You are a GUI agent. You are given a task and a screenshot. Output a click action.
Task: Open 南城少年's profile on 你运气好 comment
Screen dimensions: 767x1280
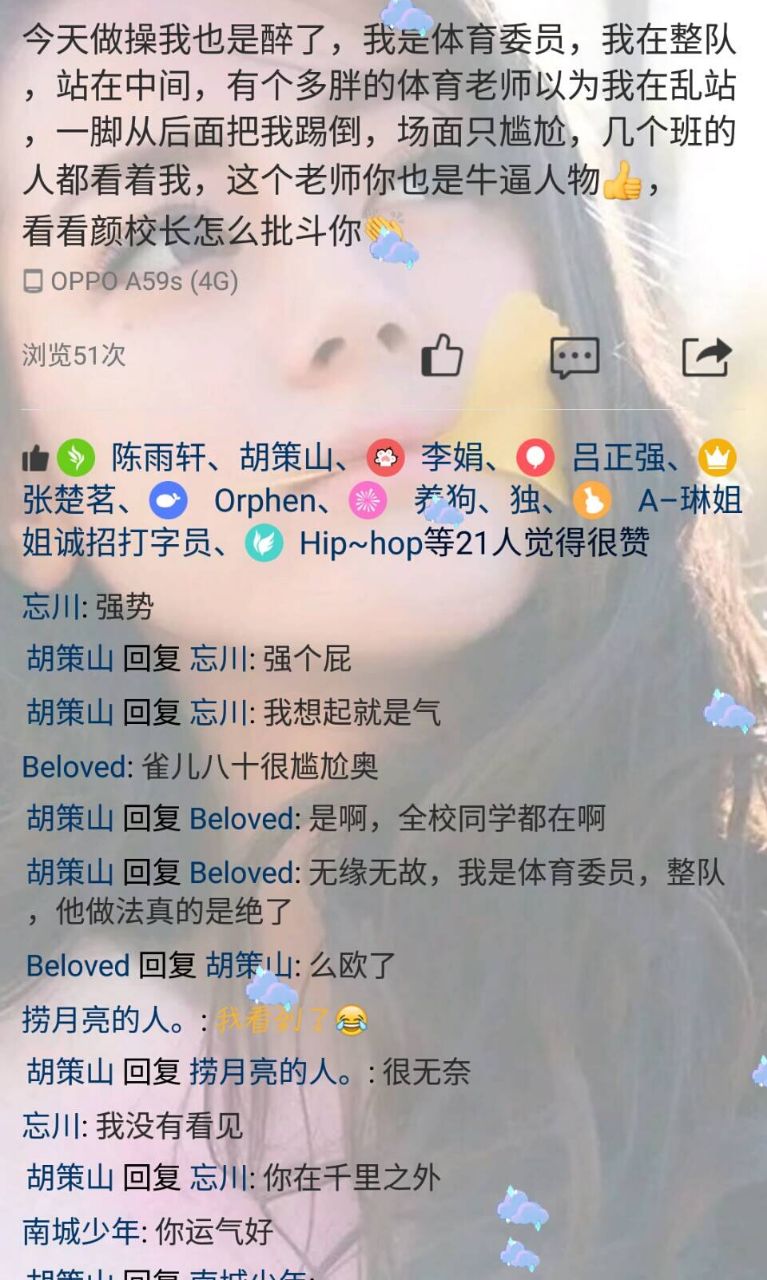(81, 1231)
